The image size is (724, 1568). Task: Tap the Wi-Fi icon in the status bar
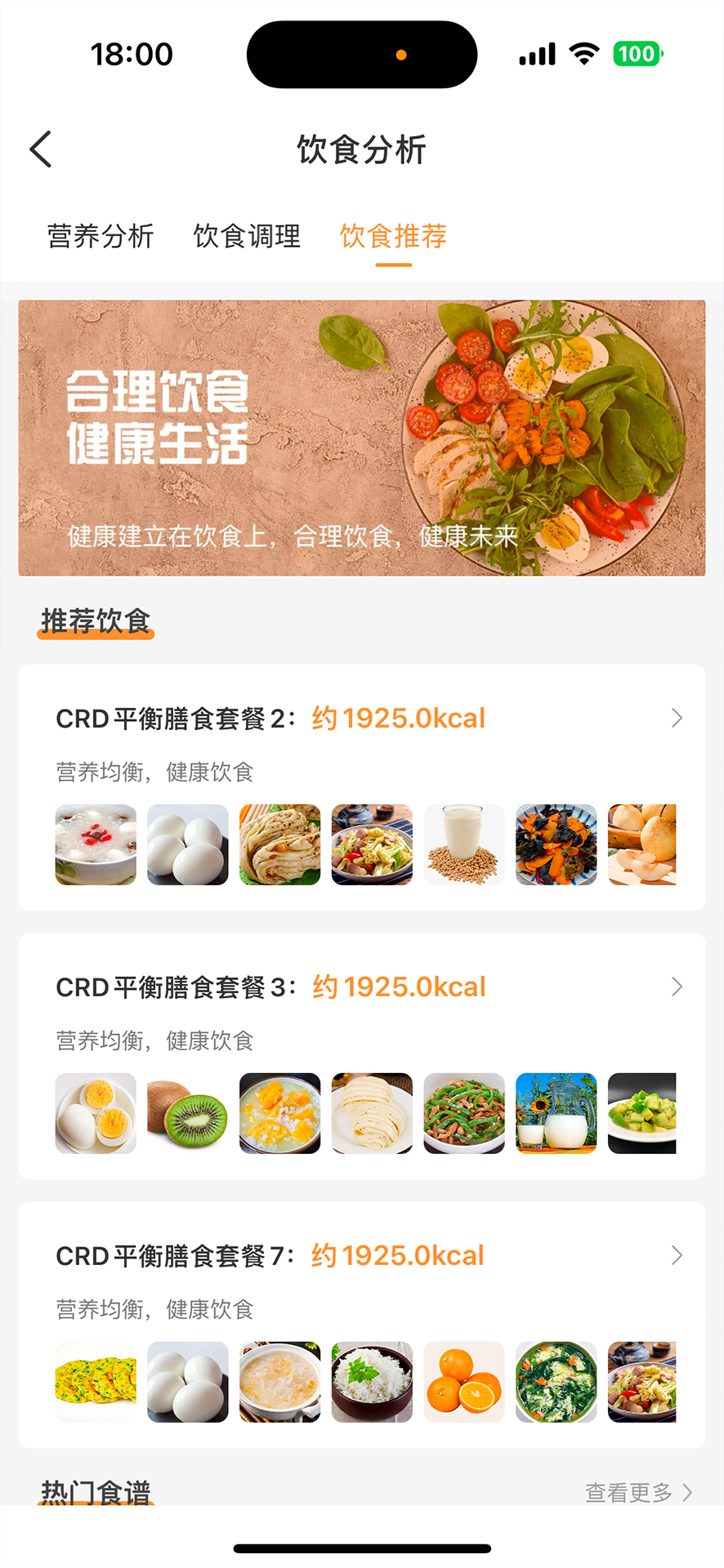(583, 52)
